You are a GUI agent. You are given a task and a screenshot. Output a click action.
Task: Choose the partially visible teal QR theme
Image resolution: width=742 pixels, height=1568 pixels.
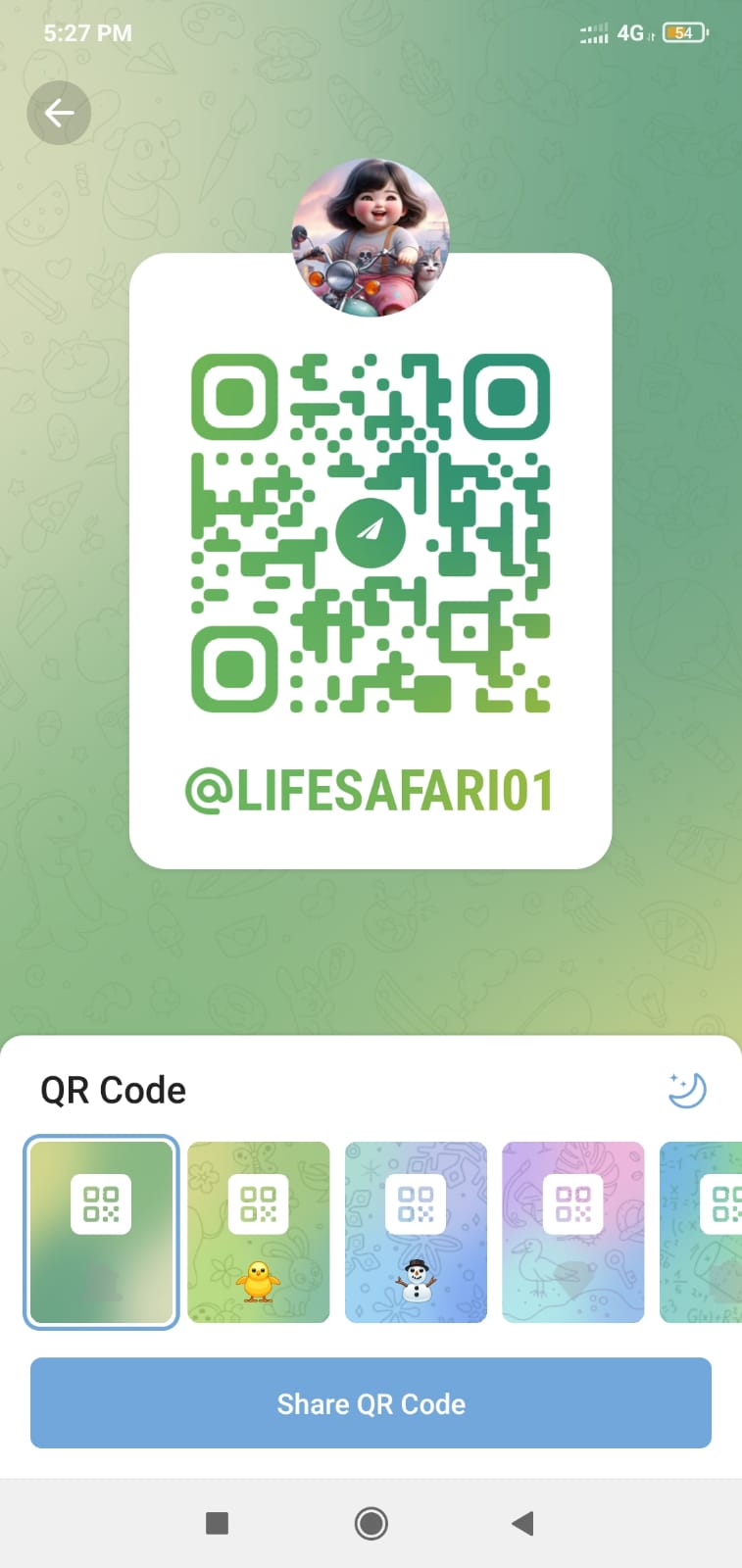point(704,1232)
